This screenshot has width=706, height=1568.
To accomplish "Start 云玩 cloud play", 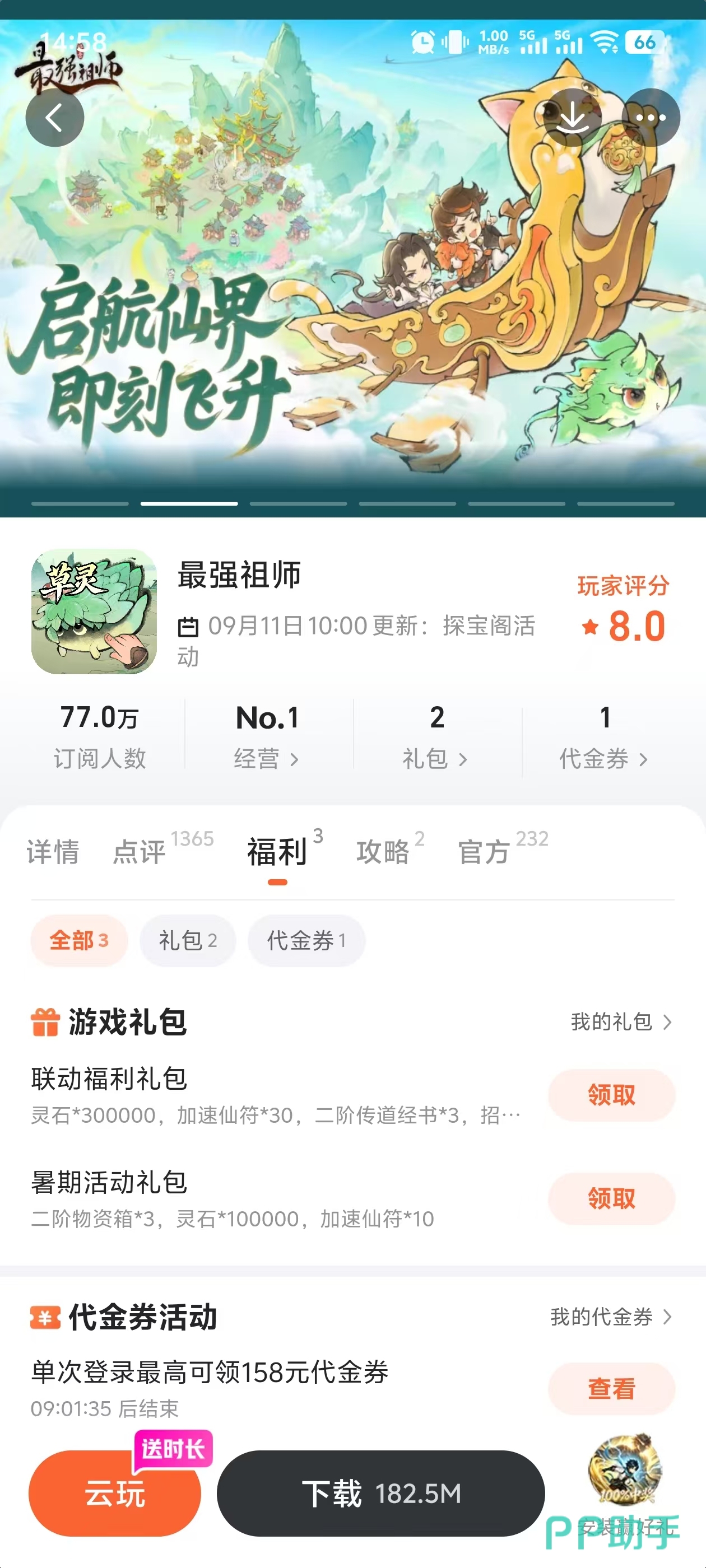I will pos(114,1492).
